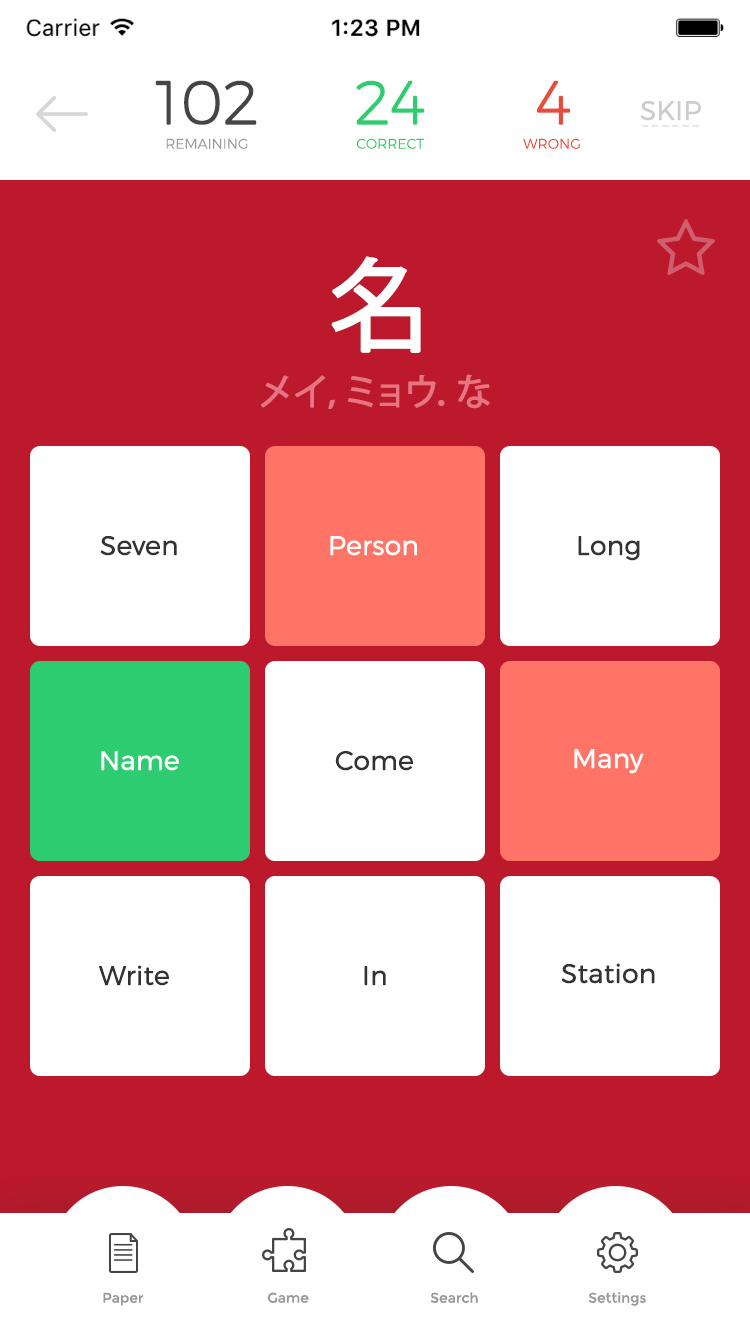This screenshot has height=1334, width=750.
Task: Answer with Write
Action: [140, 976]
